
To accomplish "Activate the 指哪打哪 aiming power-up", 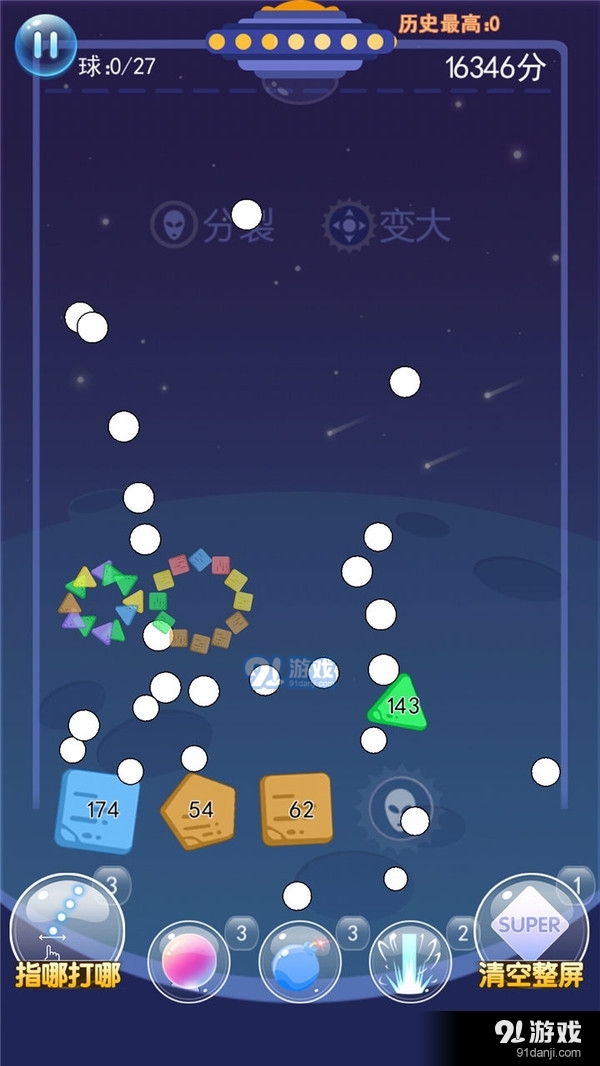I will [66, 927].
